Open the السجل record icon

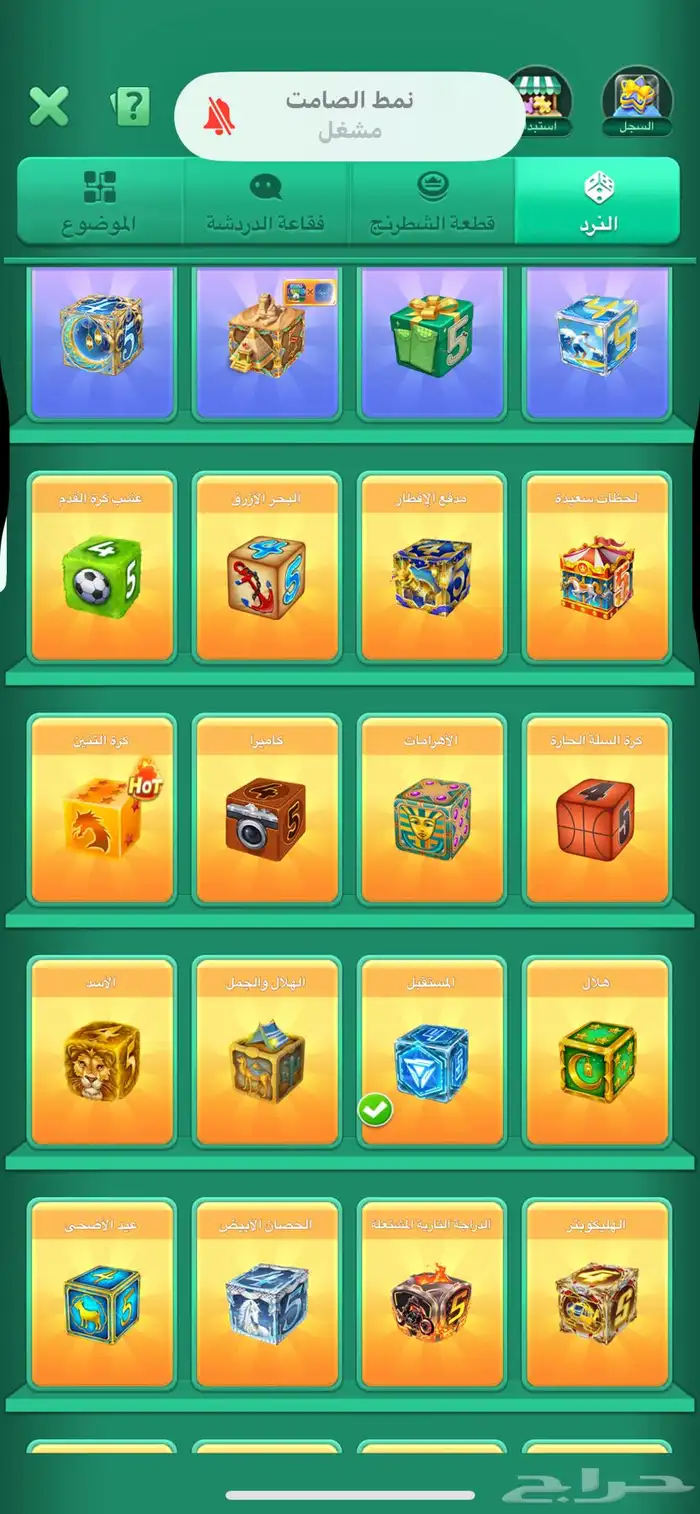click(x=637, y=101)
